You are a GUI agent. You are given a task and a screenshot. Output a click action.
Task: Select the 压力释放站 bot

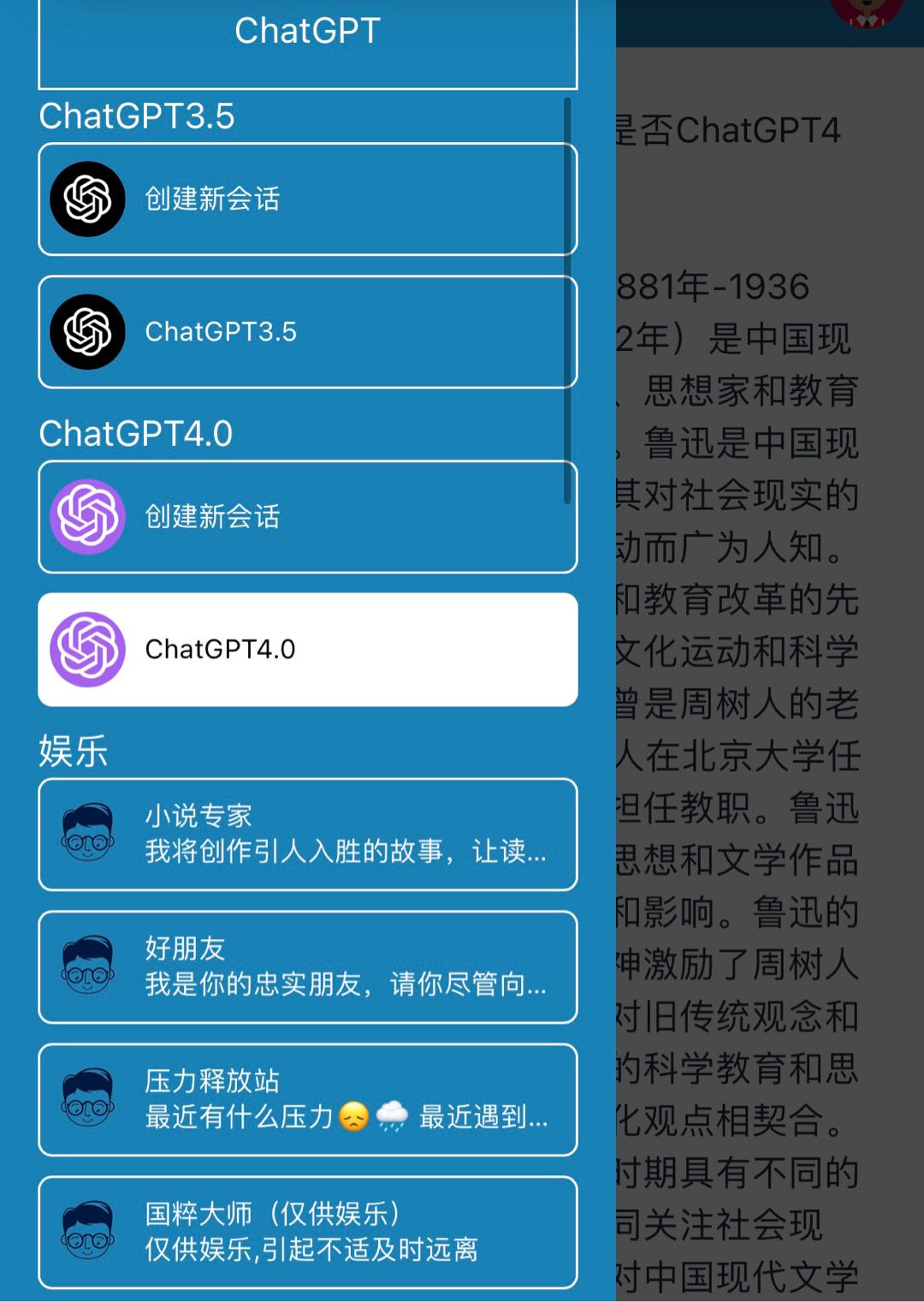pos(307,1100)
